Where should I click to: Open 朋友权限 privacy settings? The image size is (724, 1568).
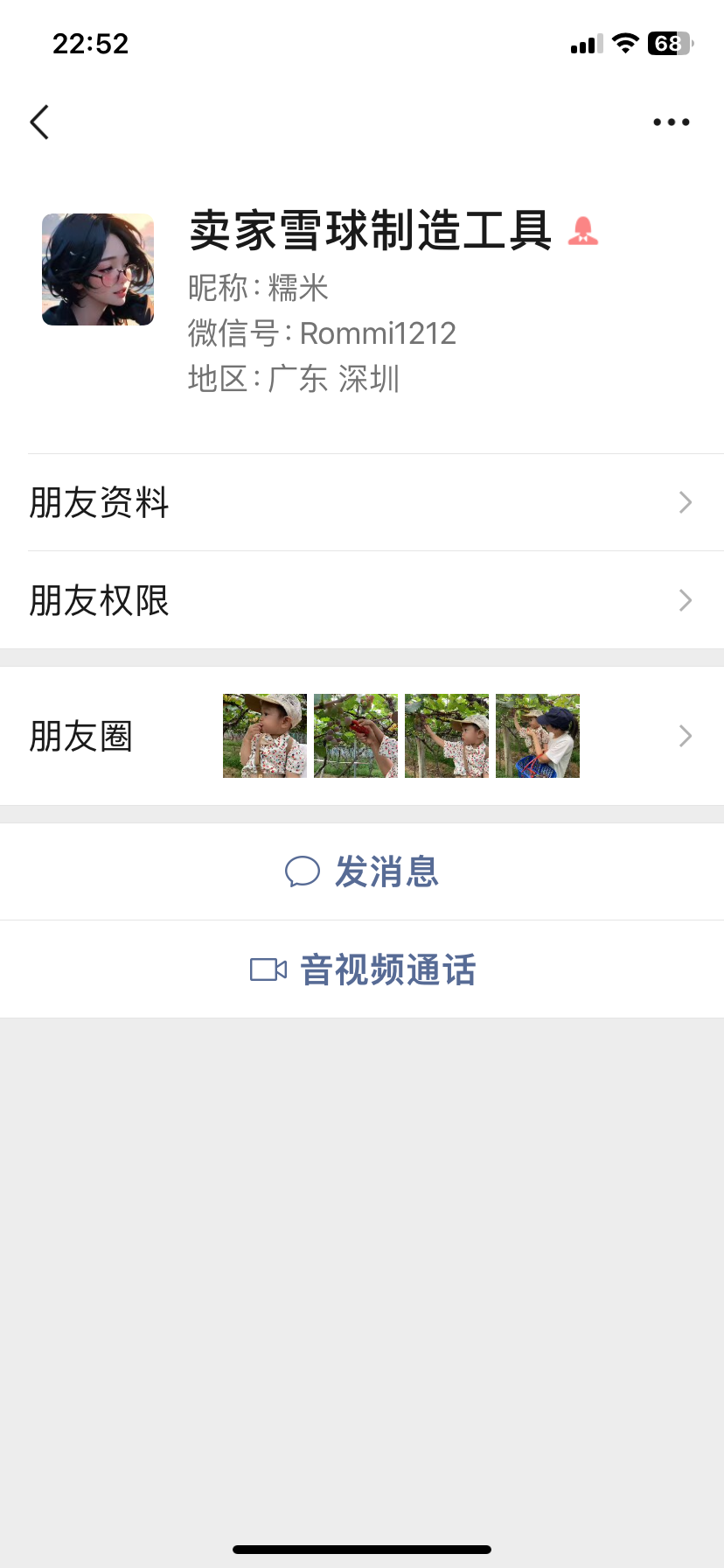point(362,600)
